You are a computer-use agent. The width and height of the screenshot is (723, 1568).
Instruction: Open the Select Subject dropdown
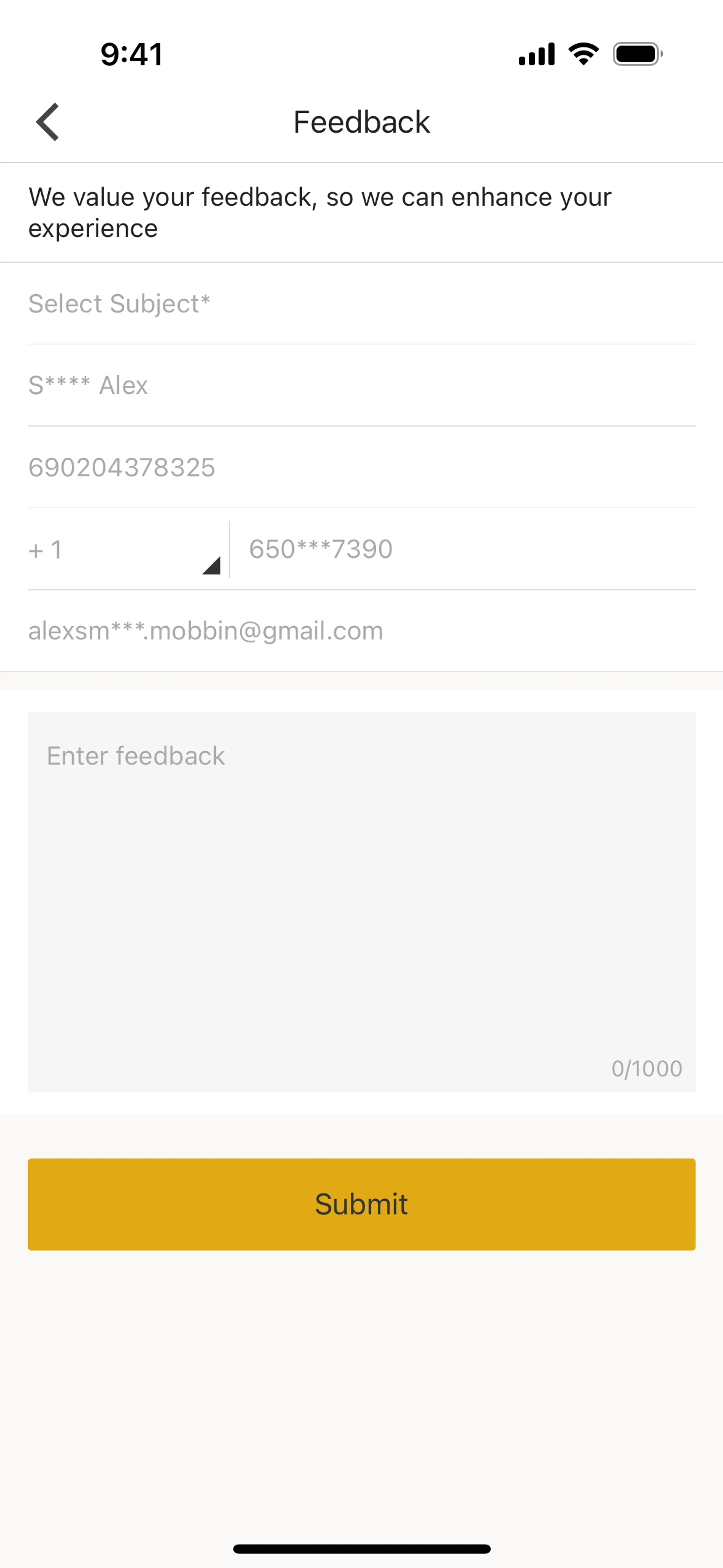(x=361, y=304)
